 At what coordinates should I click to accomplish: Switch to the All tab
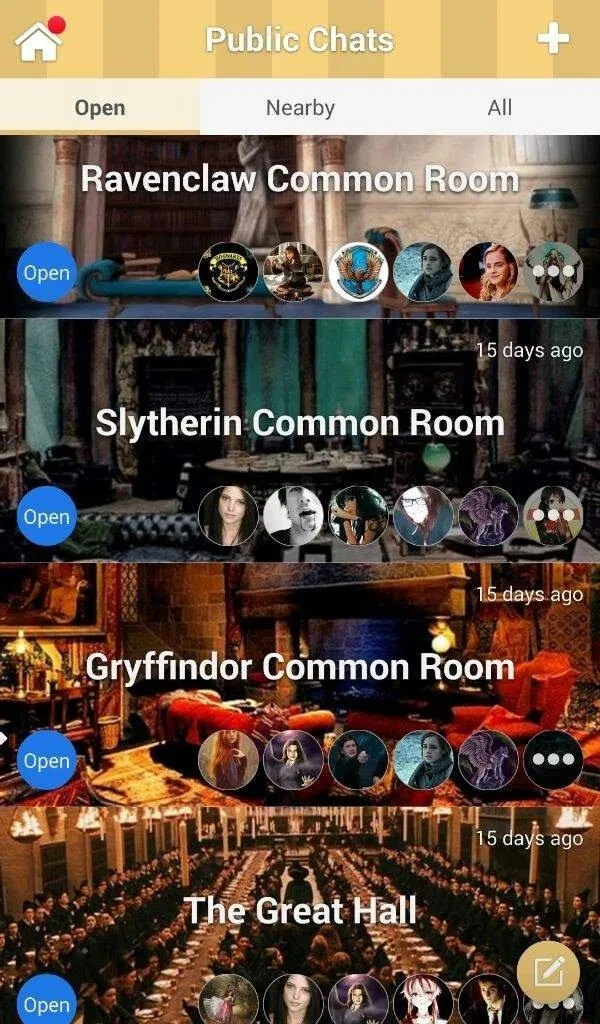(x=500, y=107)
